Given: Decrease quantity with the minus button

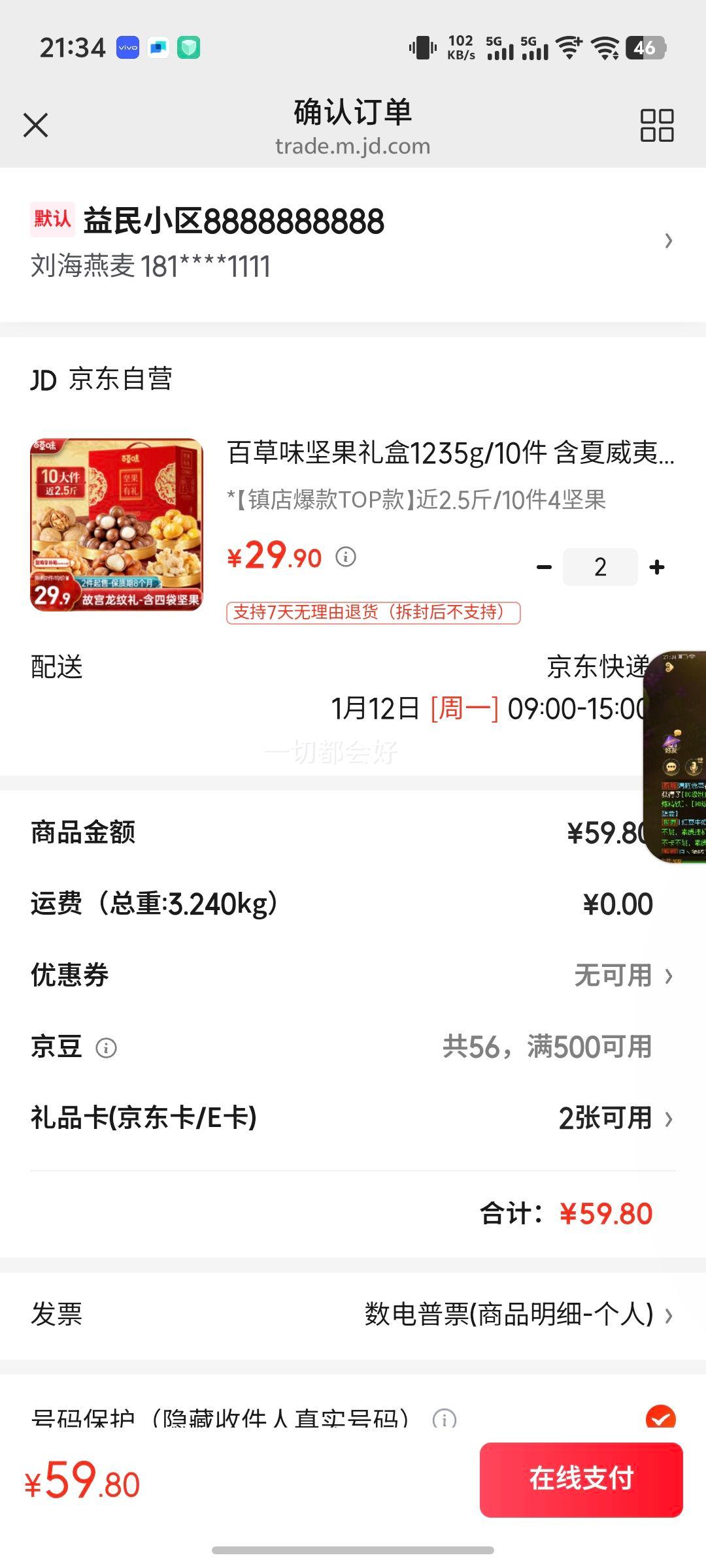Looking at the screenshot, I should coord(543,566).
